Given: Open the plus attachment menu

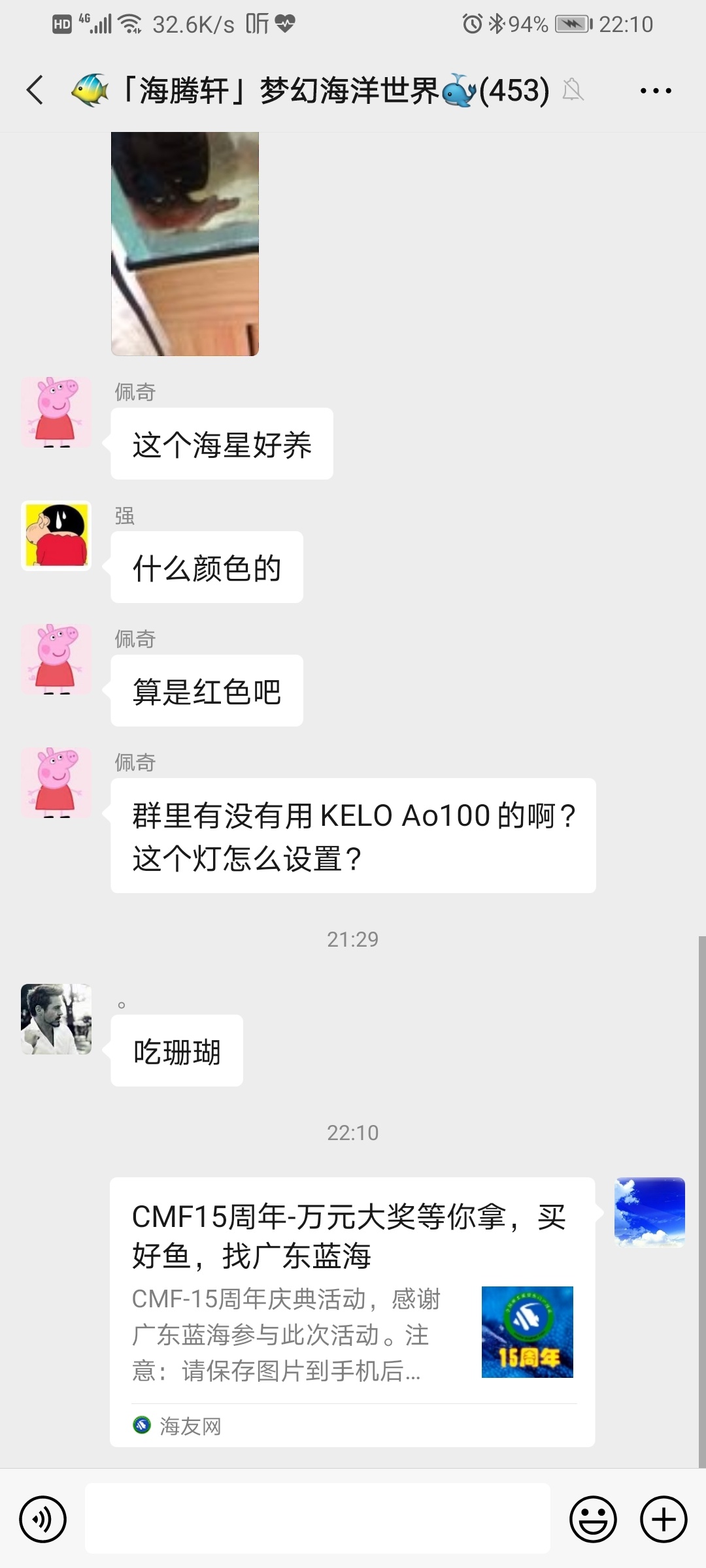Looking at the screenshot, I should (x=663, y=1519).
